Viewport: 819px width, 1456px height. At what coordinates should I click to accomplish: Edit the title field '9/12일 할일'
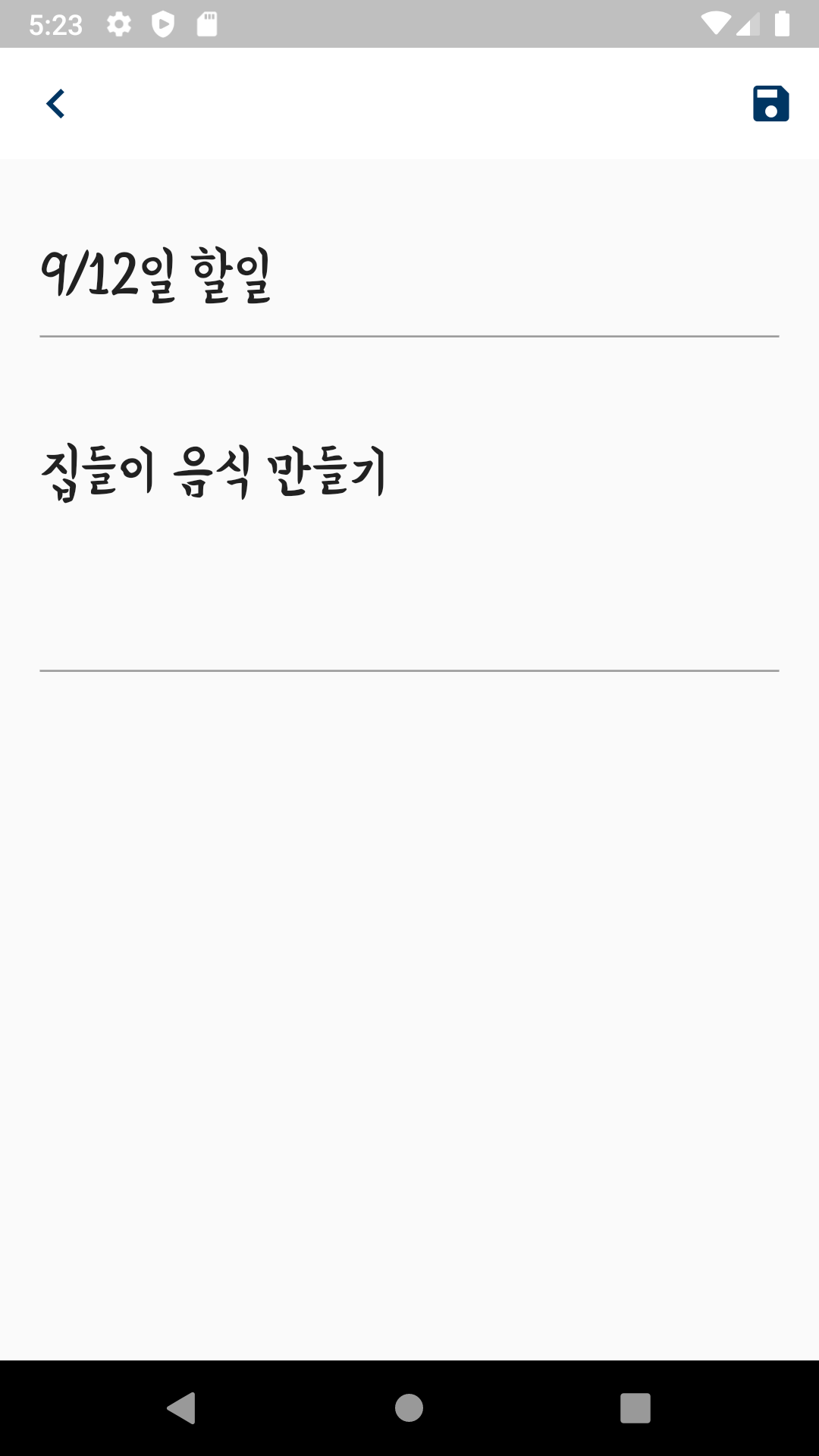click(x=409, y=276)
